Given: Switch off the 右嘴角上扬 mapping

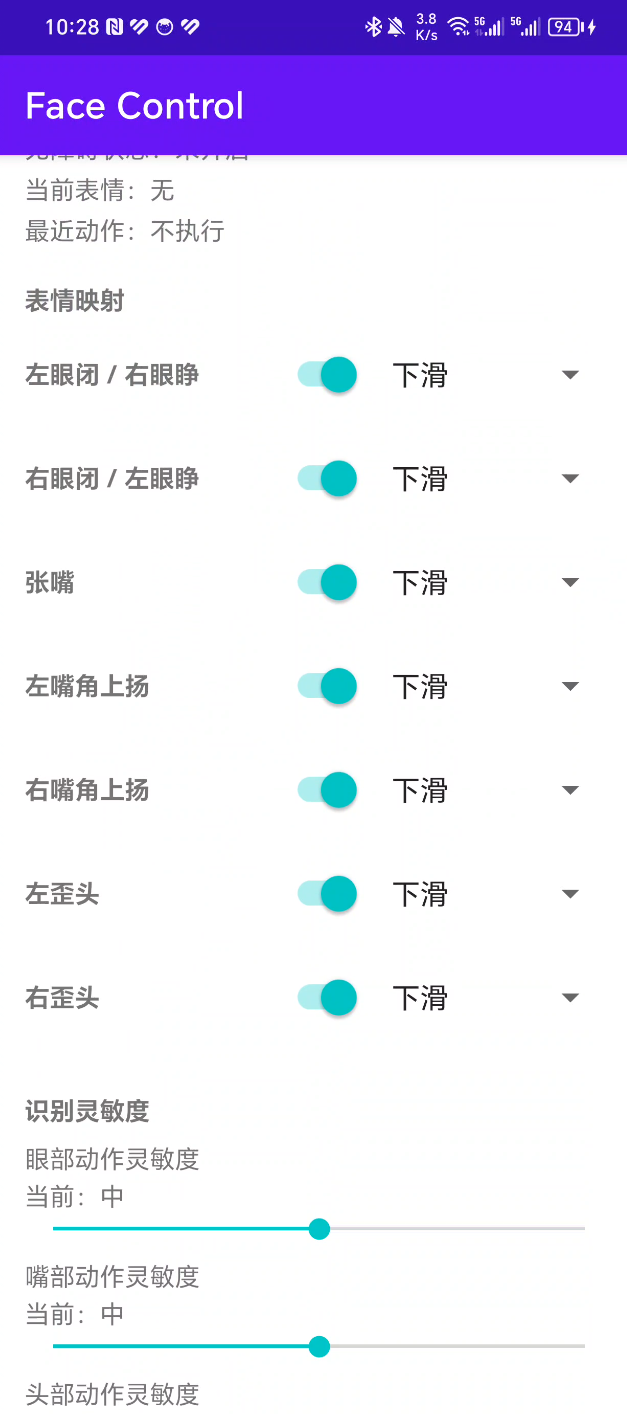Looking at the screenshot, I should [x=327, y=791].
